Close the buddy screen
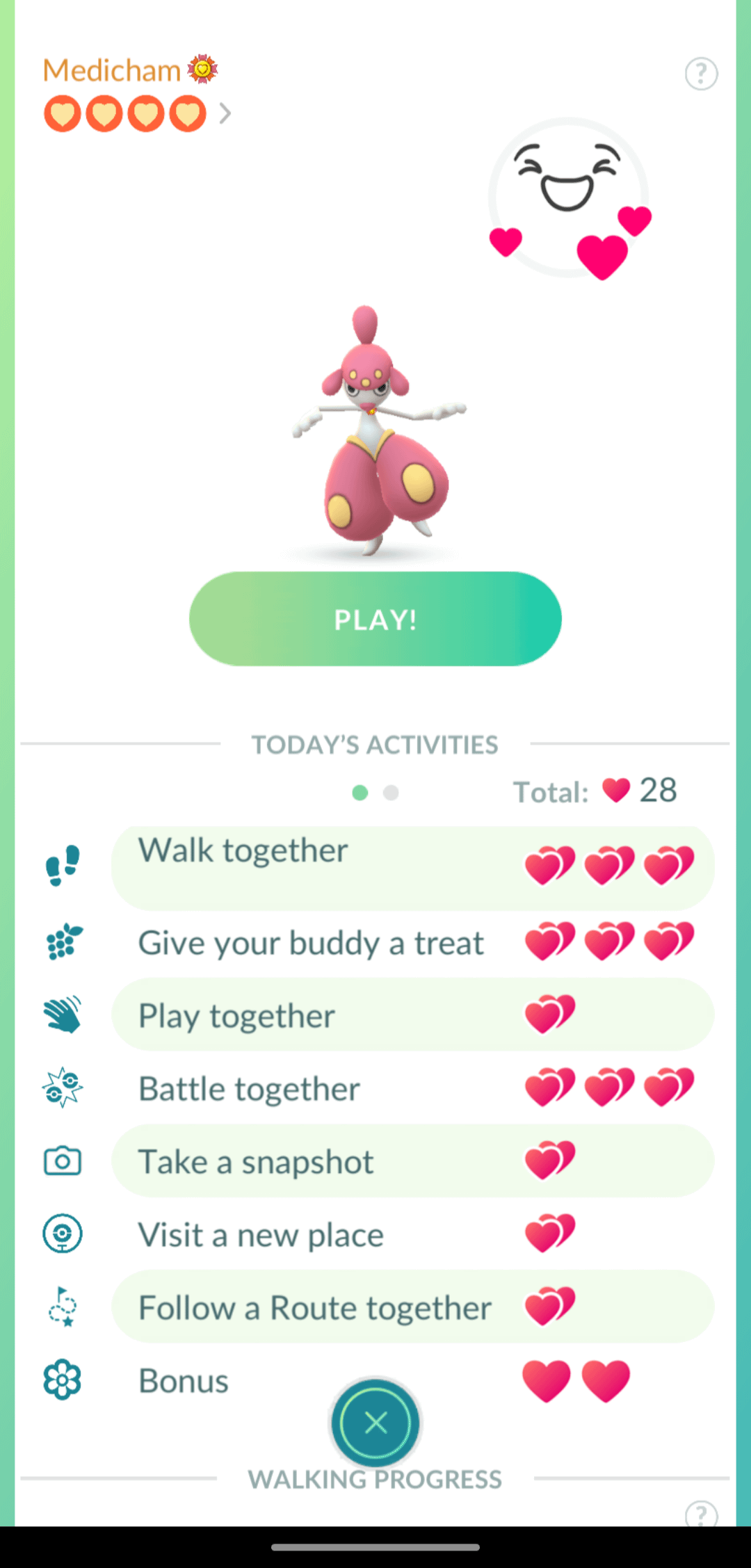Image resolution: width=751 pixels, height=1568 pixels. 375,1423
